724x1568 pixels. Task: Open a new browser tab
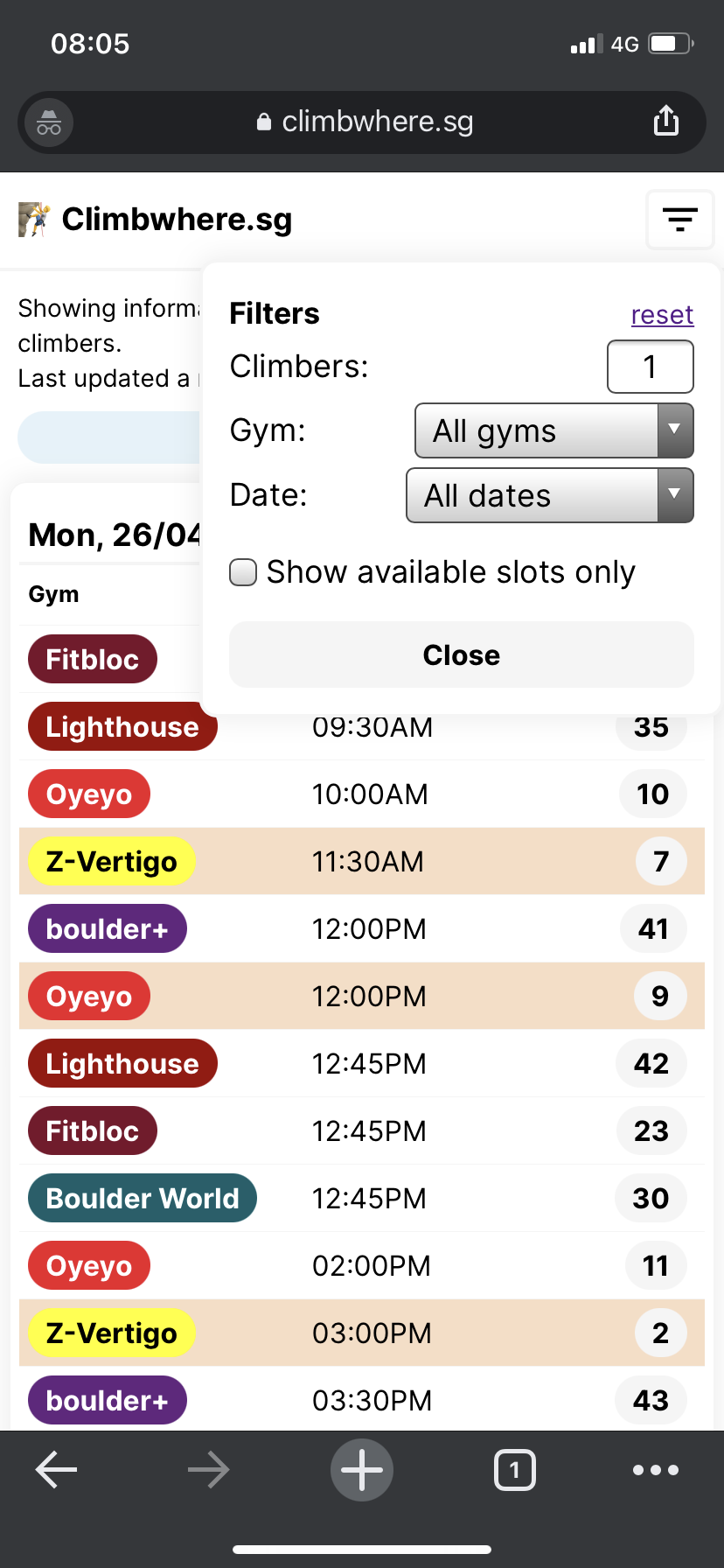click(361, 1470)
